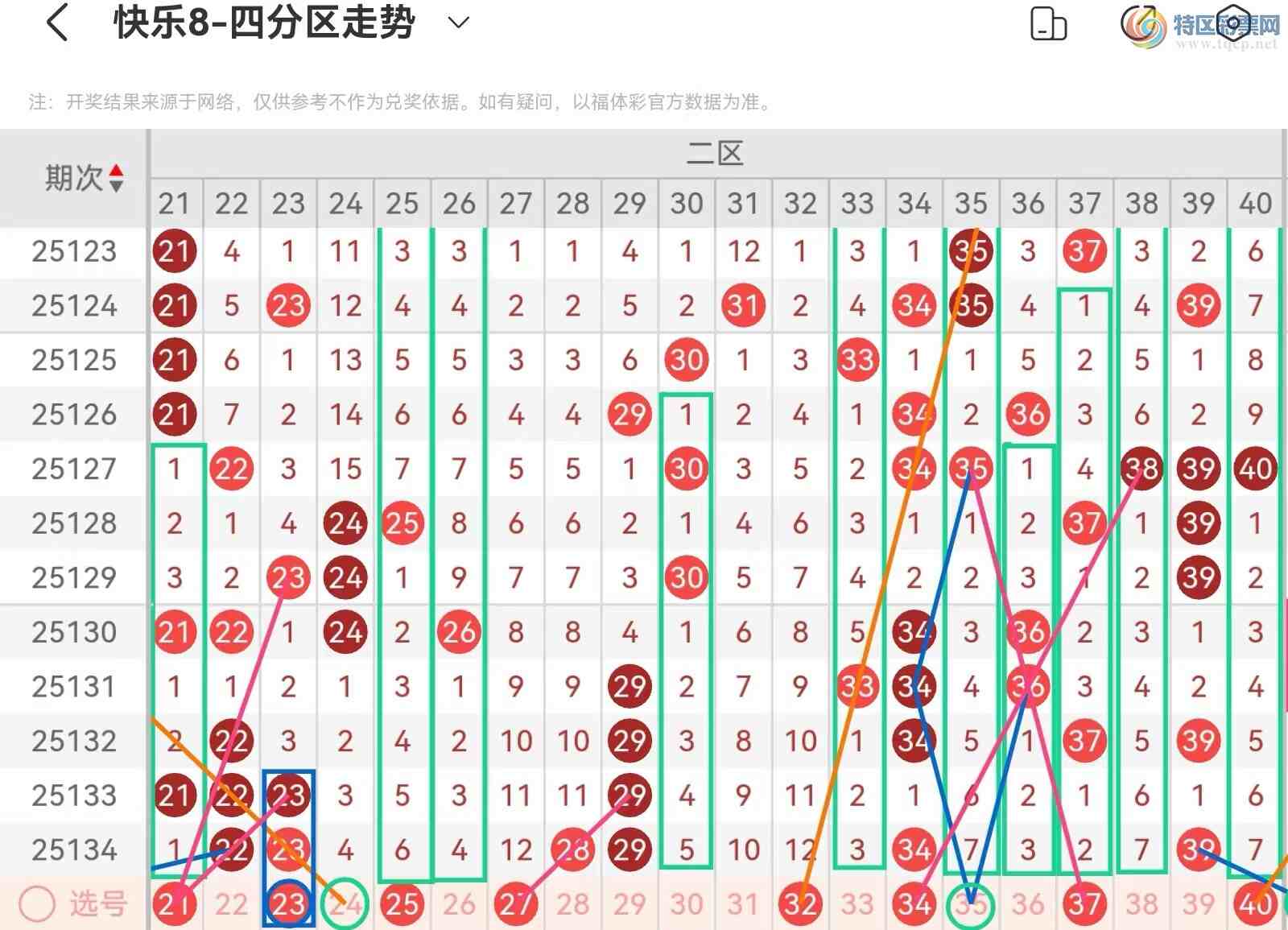Expand the 快乐8-四分区走势 chart type dropdown
Screen dimensions: 1288x930
coord(458,23)
